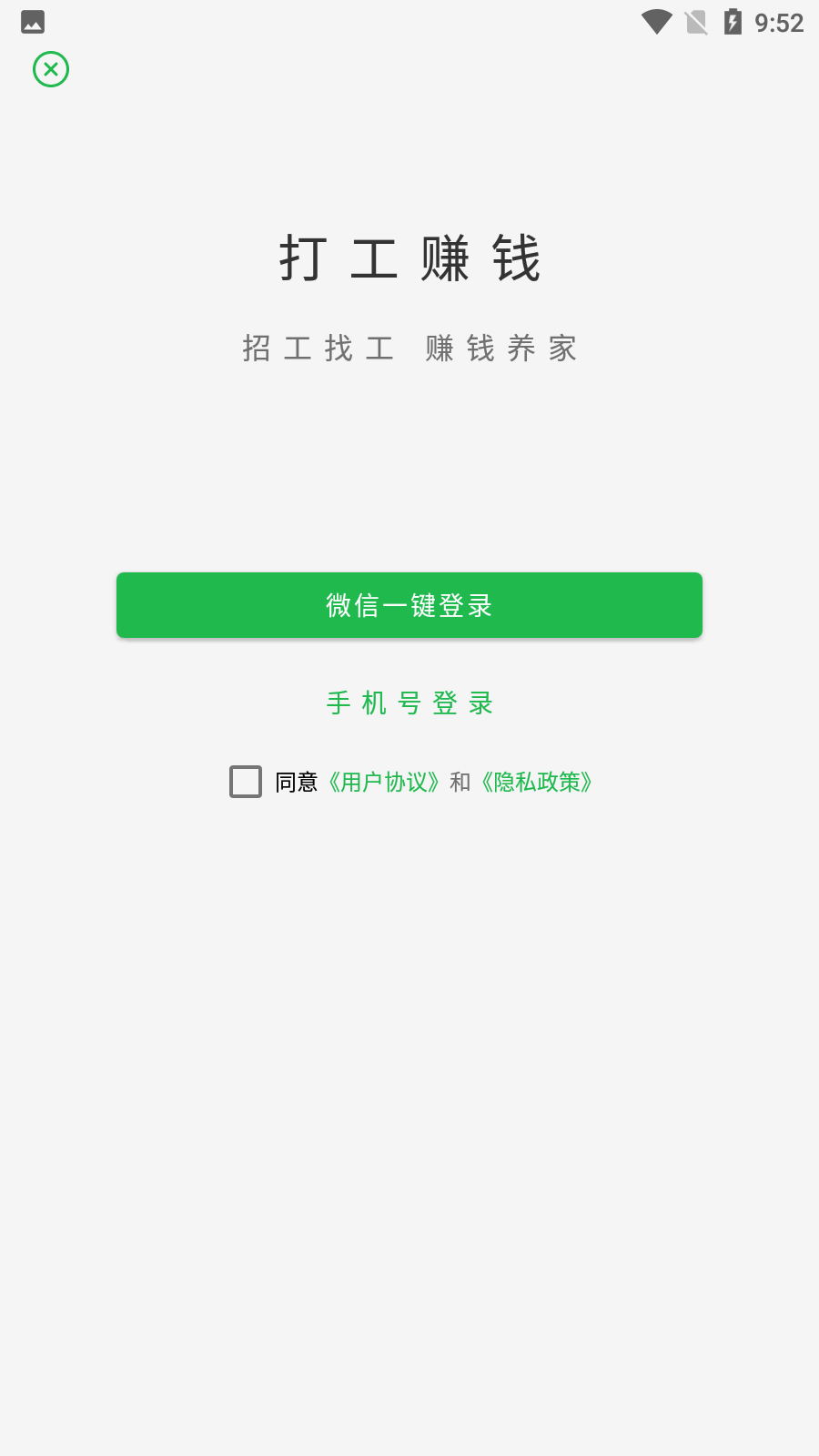Log in with 微信一键登录

[409, 605]
